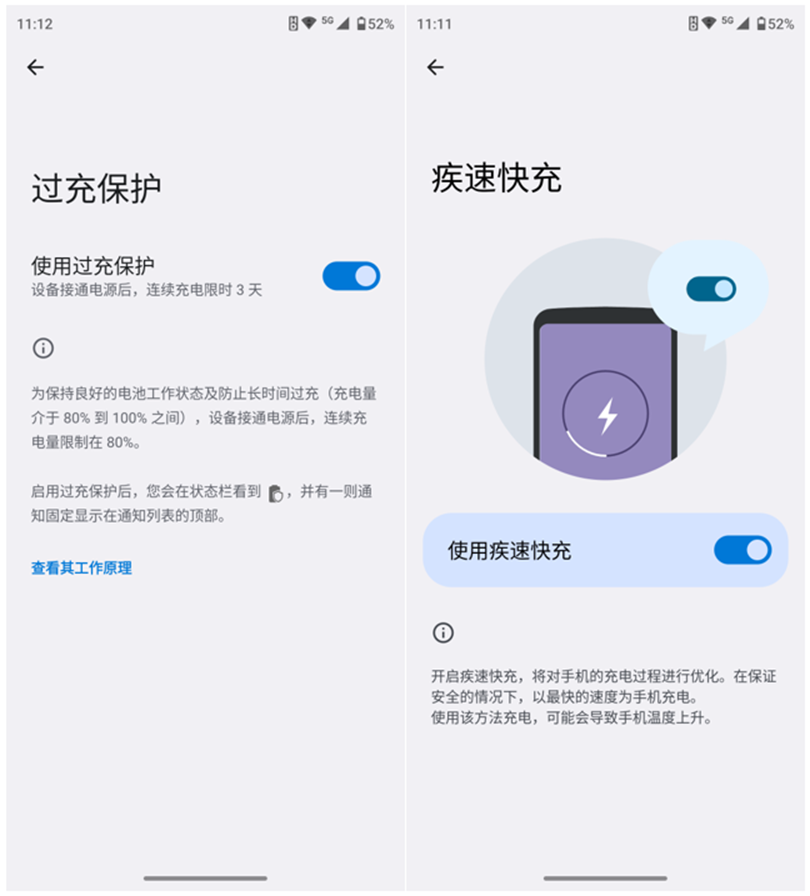Tap the back arrow on 疾速快充 screen

point(437,67)
